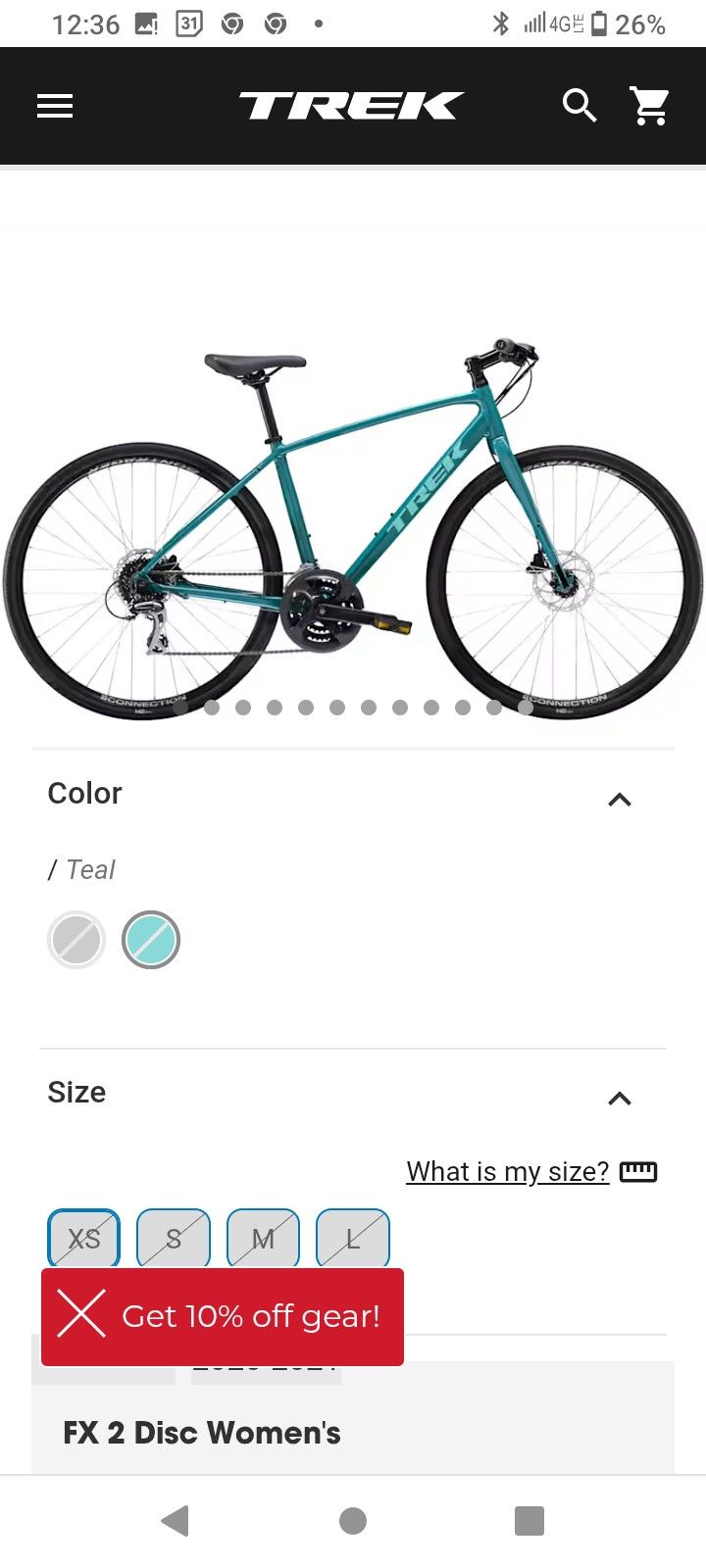Go to the Trek homepage via logo

(351, 106)
